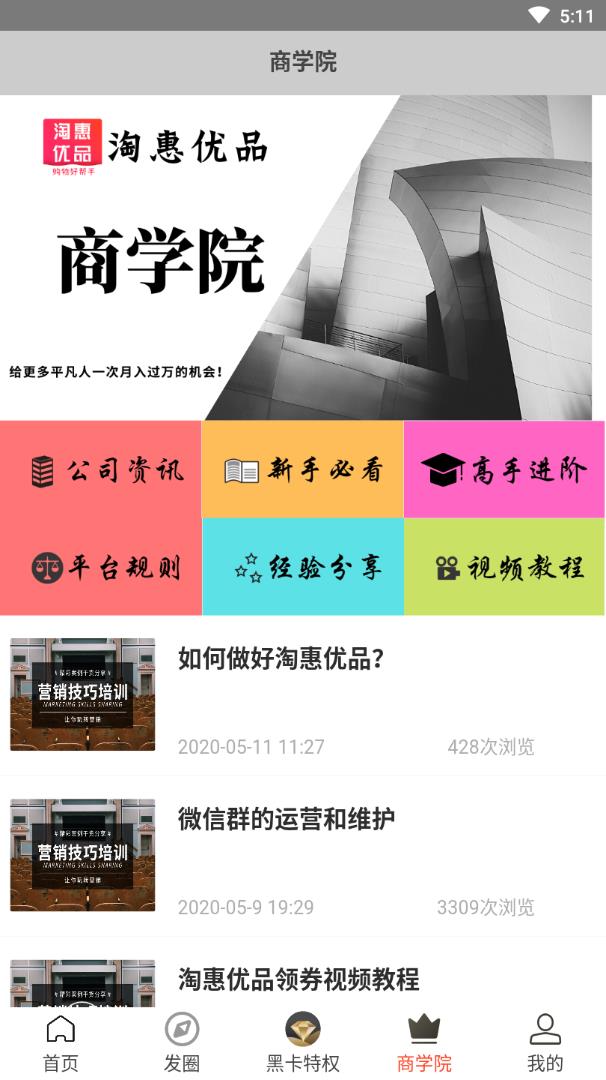The width and height of the screenshot is (606, 1080).
Task: Select the 高手进阶 category
Action: [x=504, y=470]
